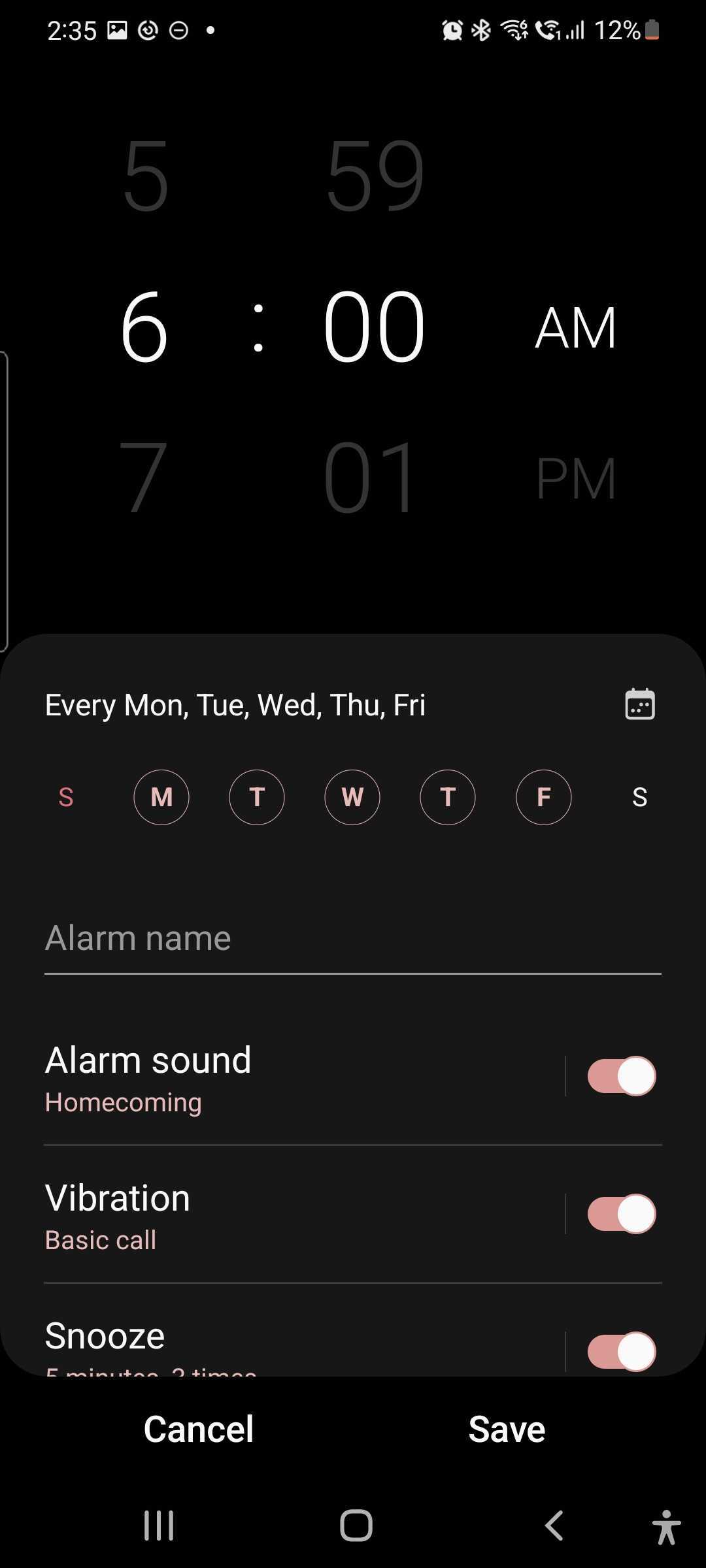Screen dimensions: 706x1568
Task: Pick hour 7 in the time picker
Action: pyautogui.click(x=144, y=477)
